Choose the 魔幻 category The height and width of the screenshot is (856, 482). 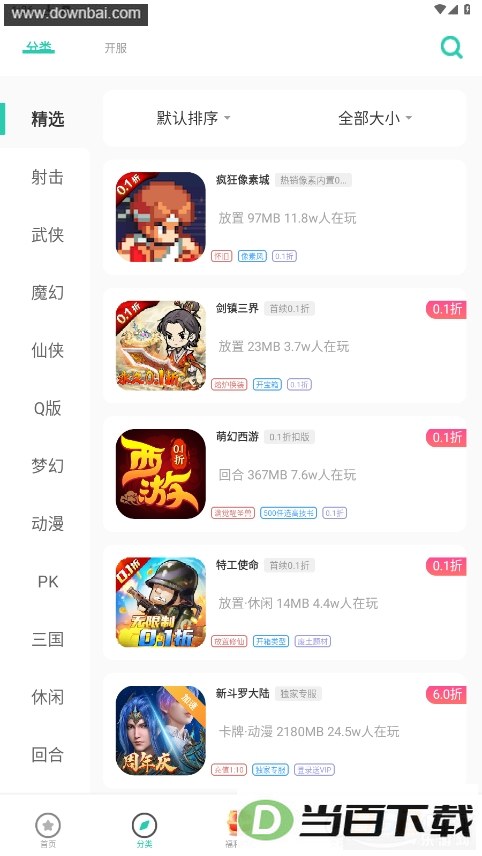47,293
